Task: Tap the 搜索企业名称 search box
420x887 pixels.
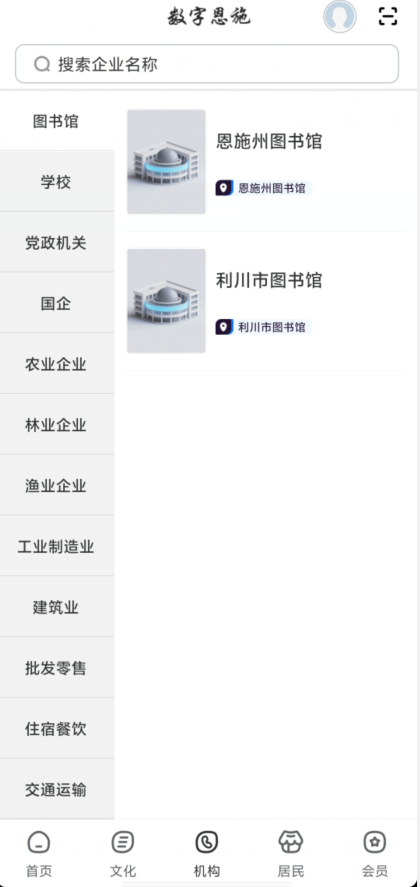Action: click(207, 64)
